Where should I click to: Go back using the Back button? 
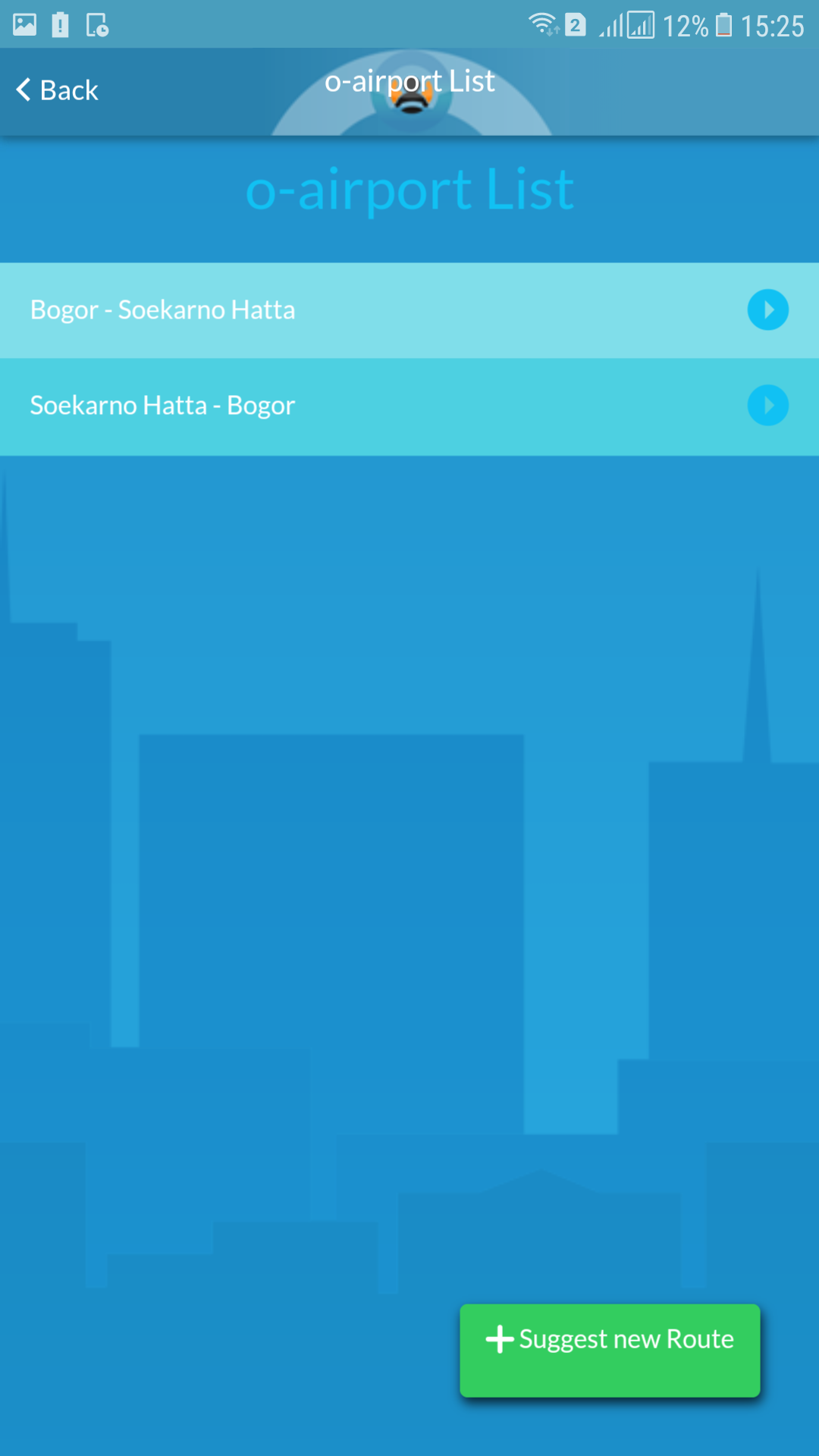click(x=58, y=90)
